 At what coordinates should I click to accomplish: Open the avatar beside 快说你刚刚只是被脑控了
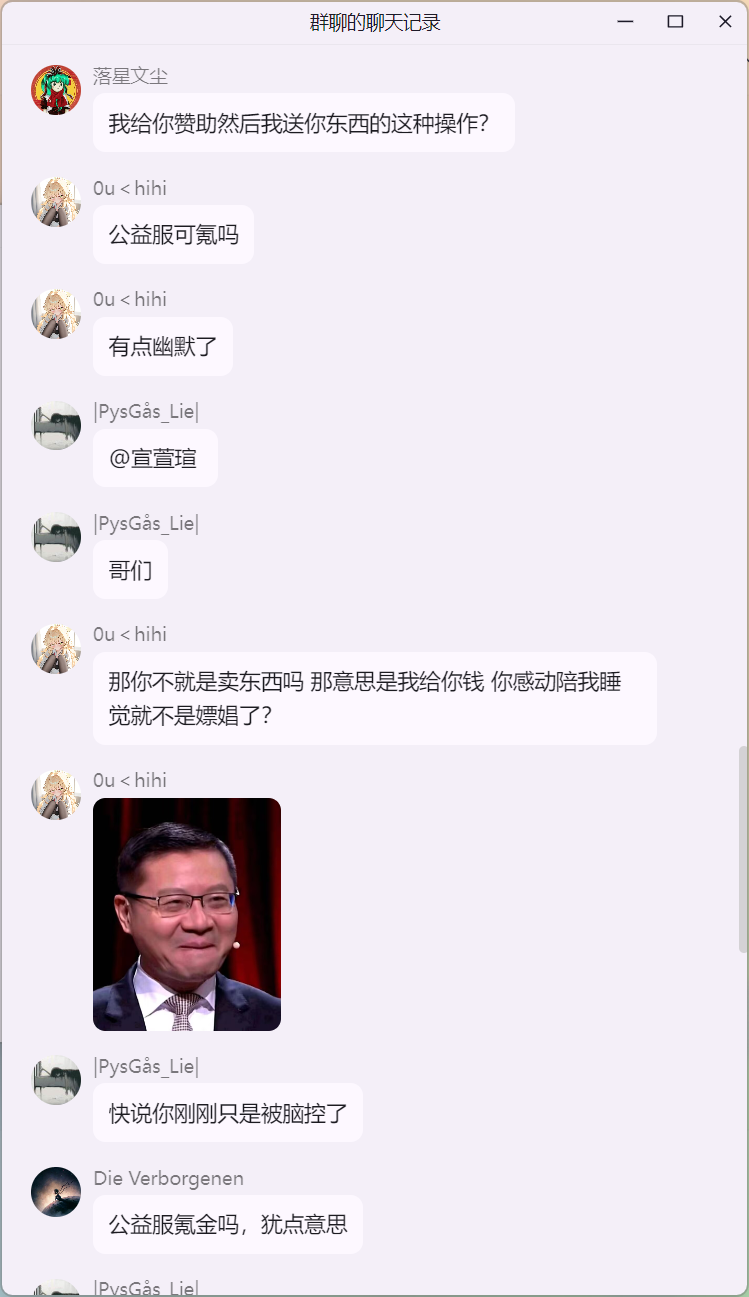(x=56, y=1080)
